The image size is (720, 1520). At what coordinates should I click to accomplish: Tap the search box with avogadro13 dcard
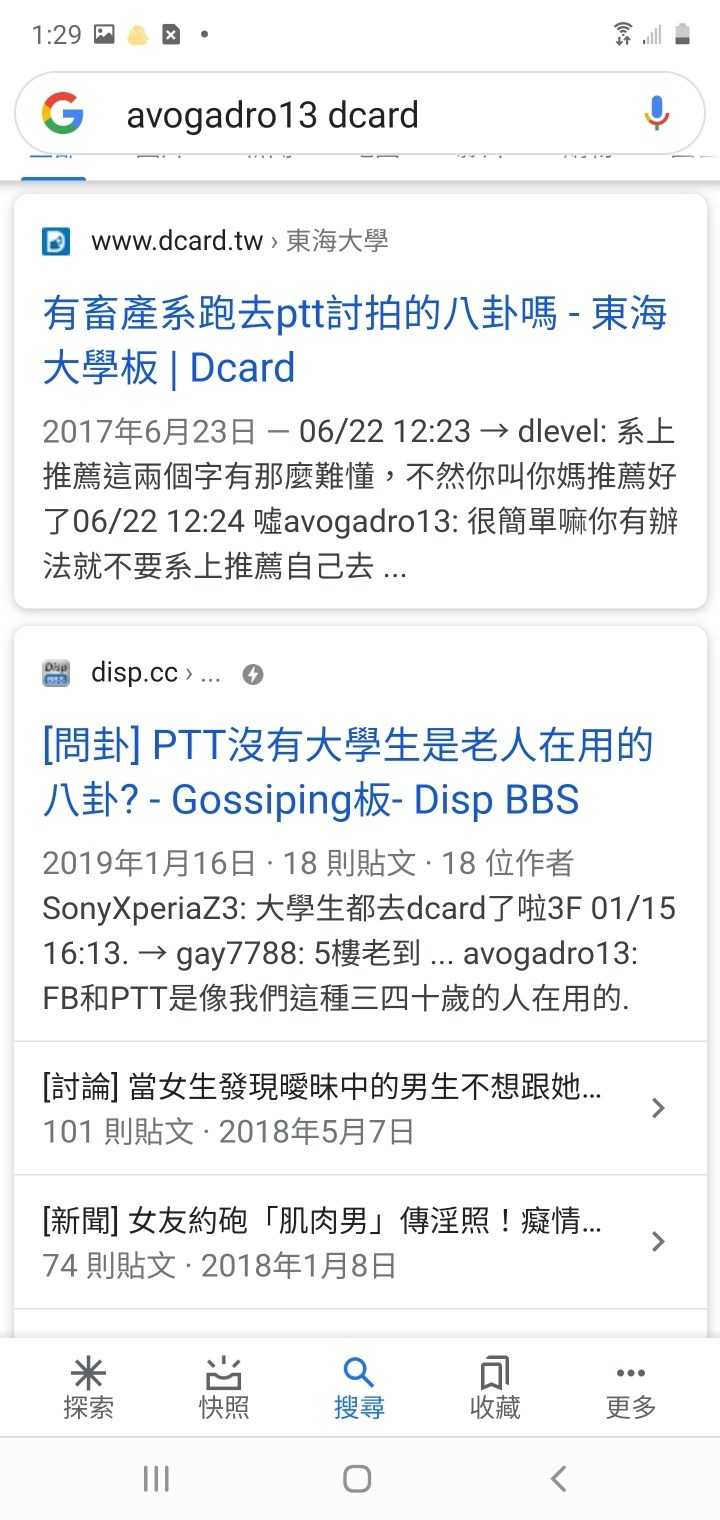[360, 115]
